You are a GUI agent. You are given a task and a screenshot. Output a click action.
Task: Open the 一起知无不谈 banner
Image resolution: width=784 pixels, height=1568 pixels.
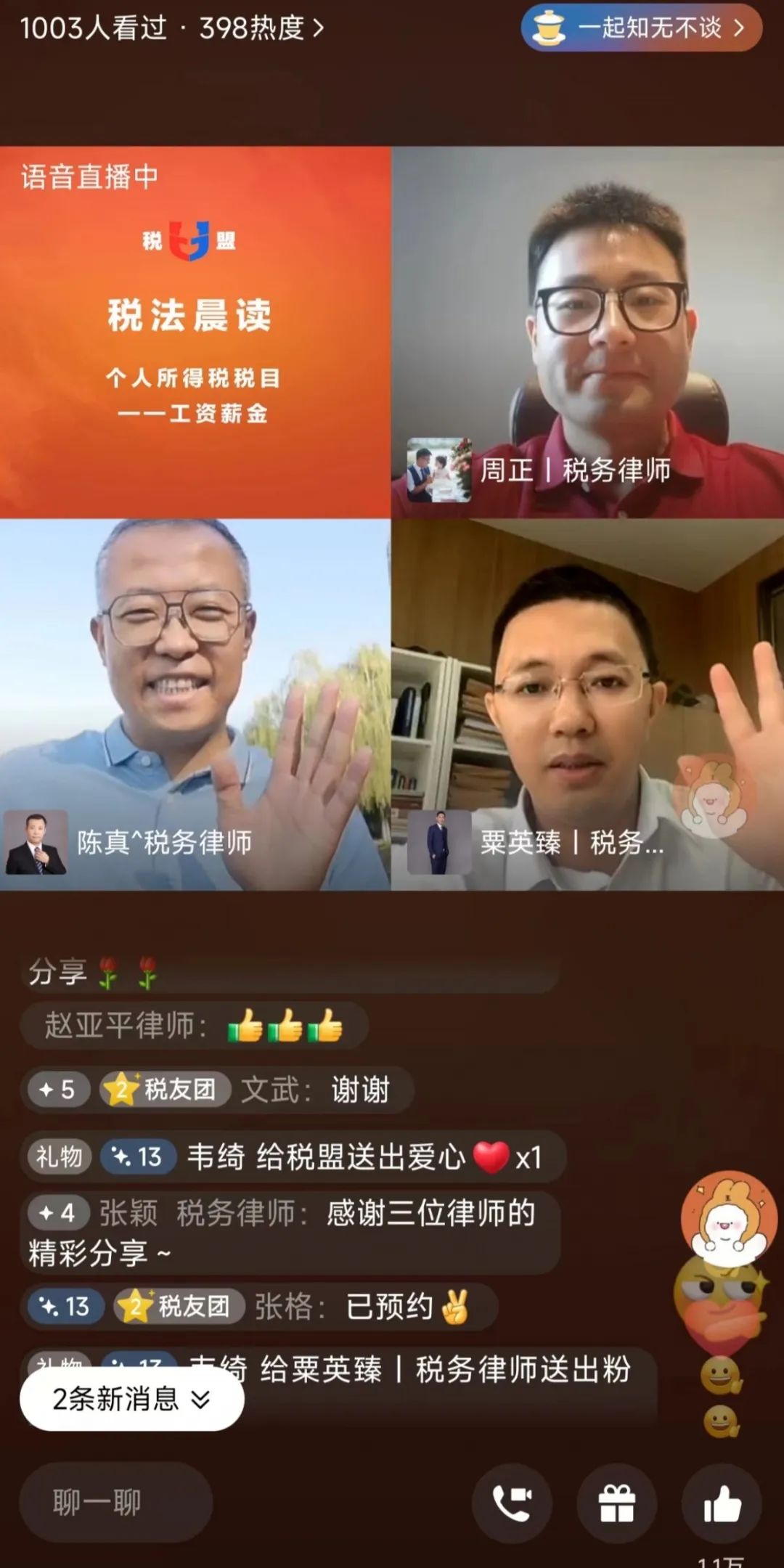click(642, 29)
